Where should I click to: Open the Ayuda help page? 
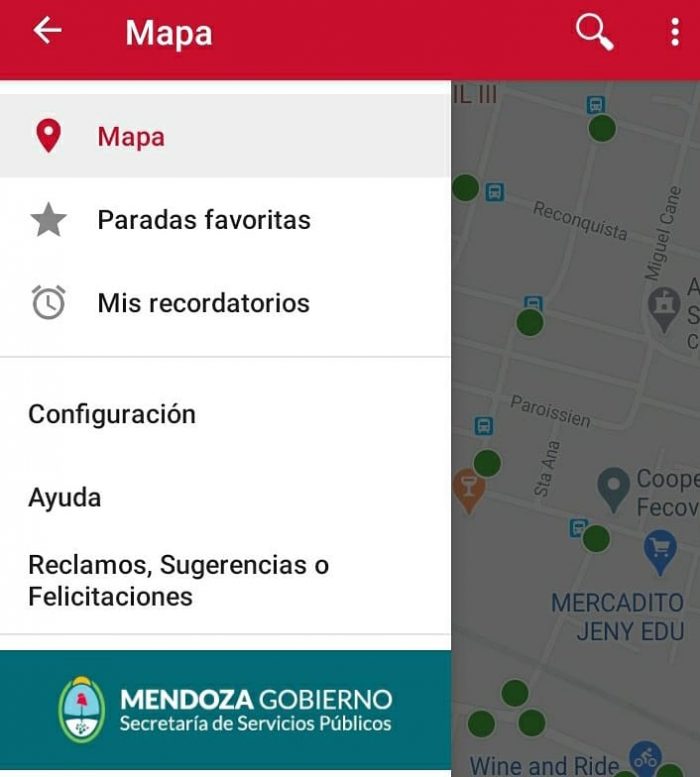point(65,497)
